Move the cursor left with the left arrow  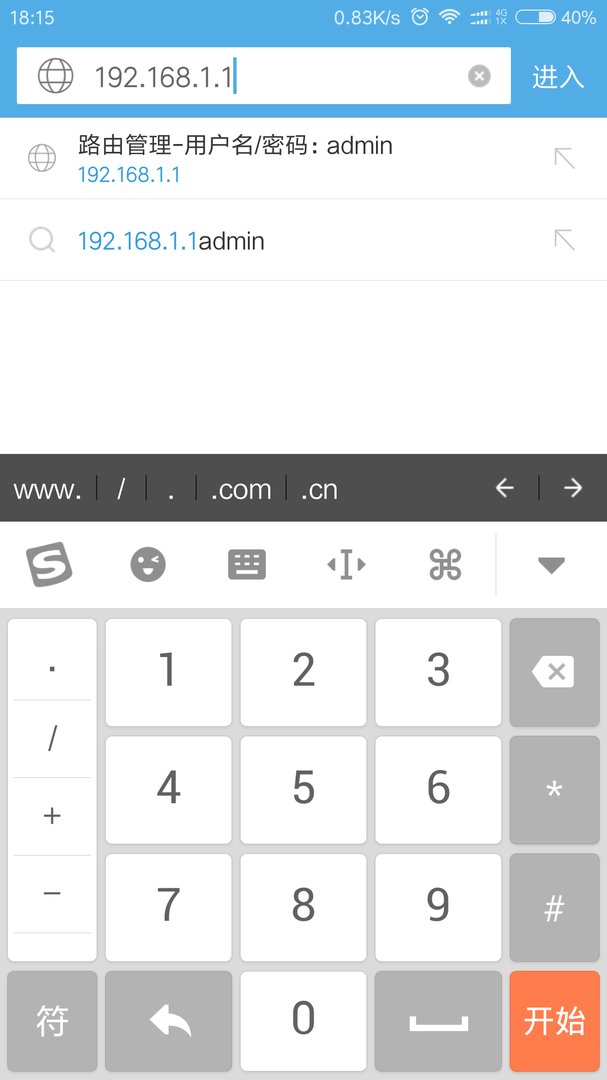pos(505,488)
